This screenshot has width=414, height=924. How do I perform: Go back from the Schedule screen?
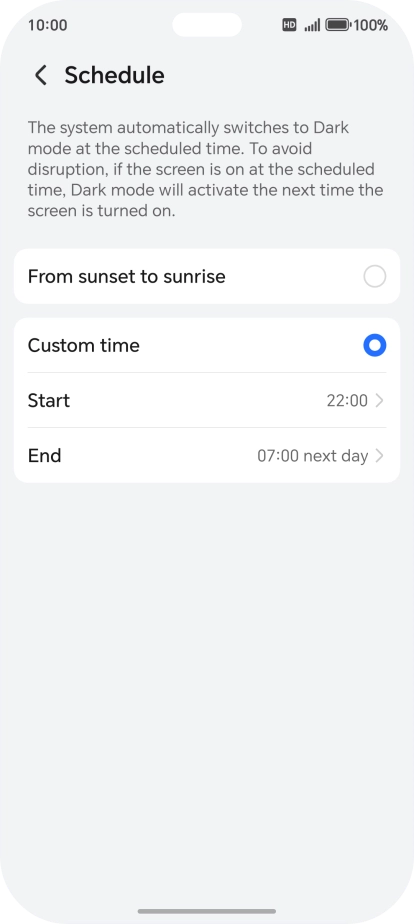(x=41, y=75)
